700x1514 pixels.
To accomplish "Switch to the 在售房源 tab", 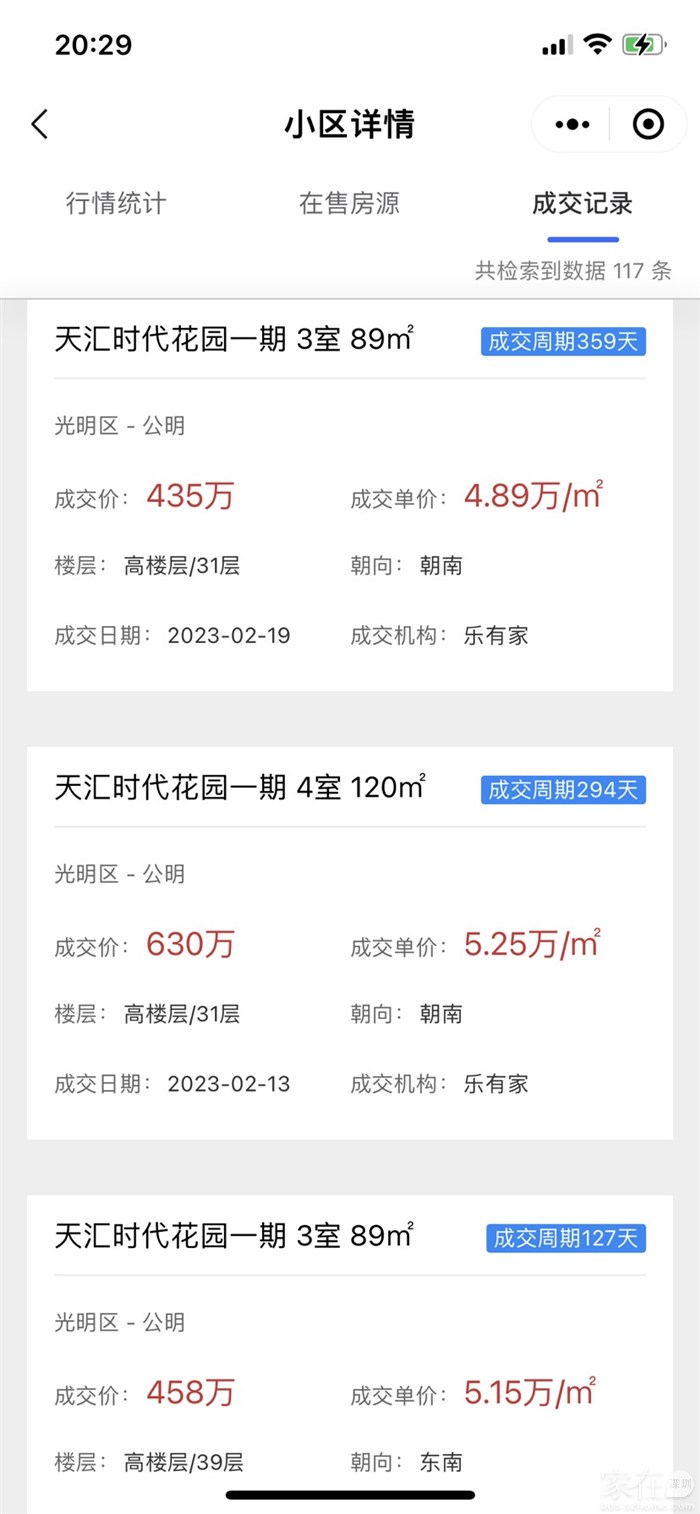I will point(349,204).
